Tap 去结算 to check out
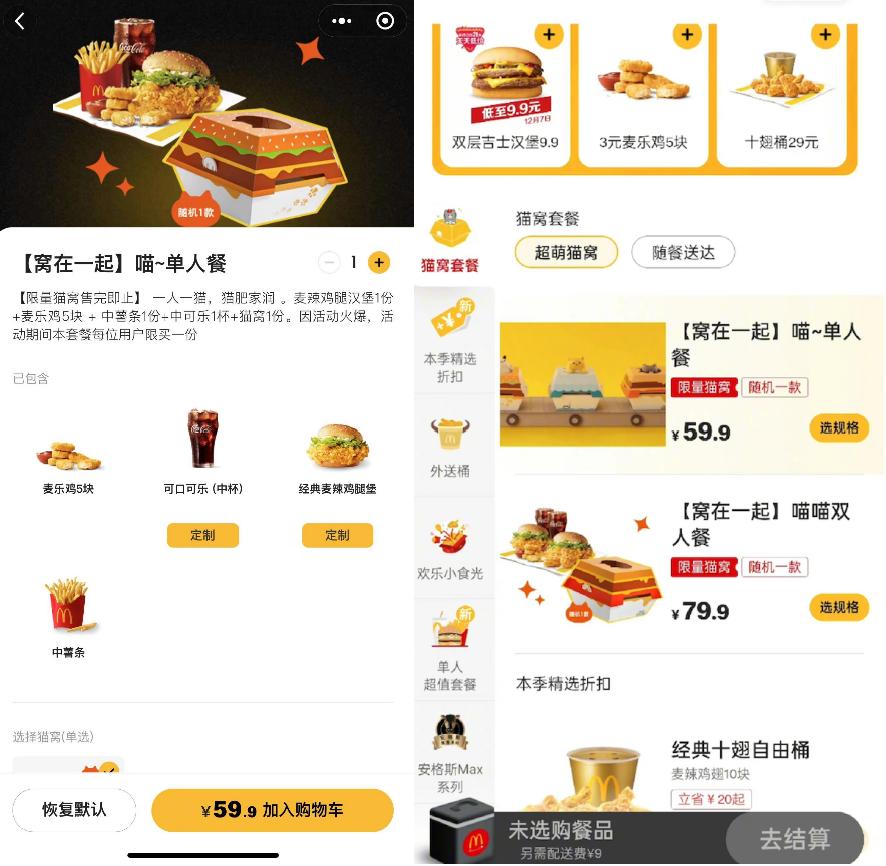Viewport: 886px width, 866px height. click(794, 838)
